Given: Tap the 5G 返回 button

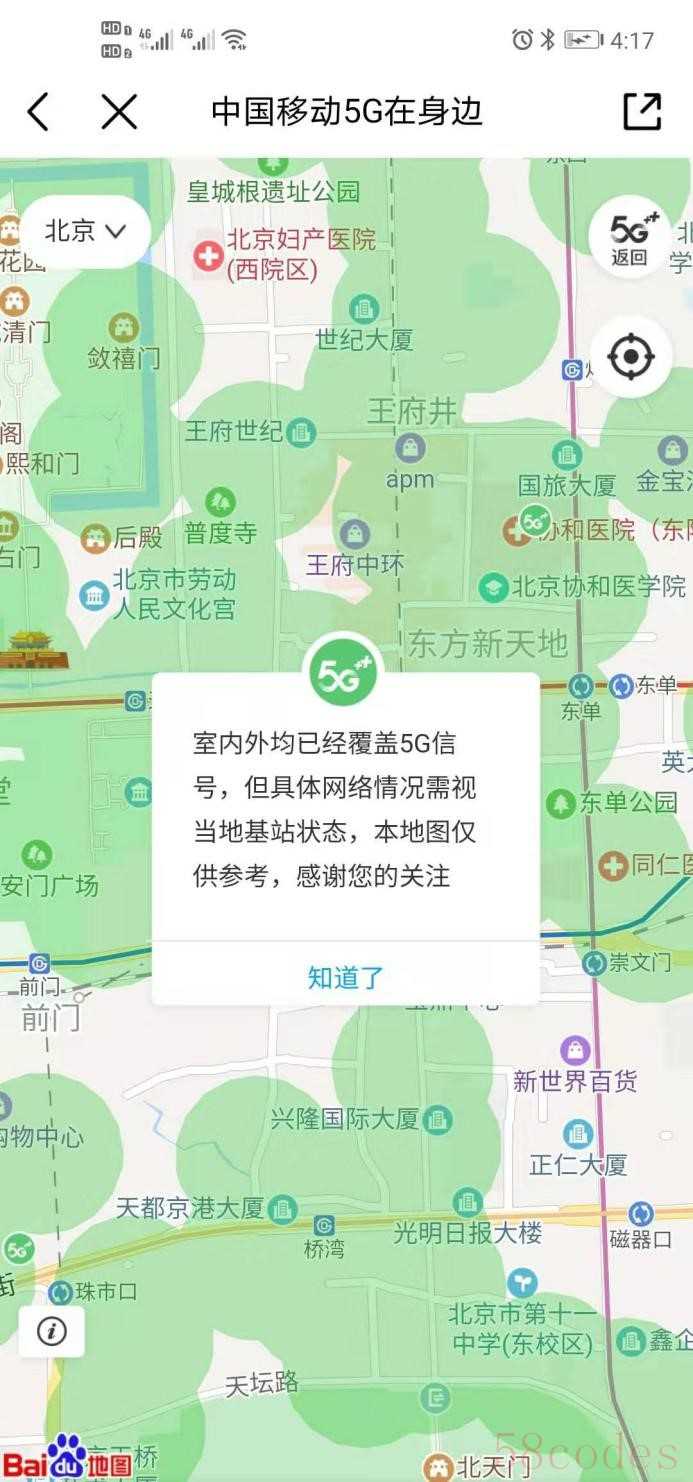Looking at the screenshot, I should (630, 239).
